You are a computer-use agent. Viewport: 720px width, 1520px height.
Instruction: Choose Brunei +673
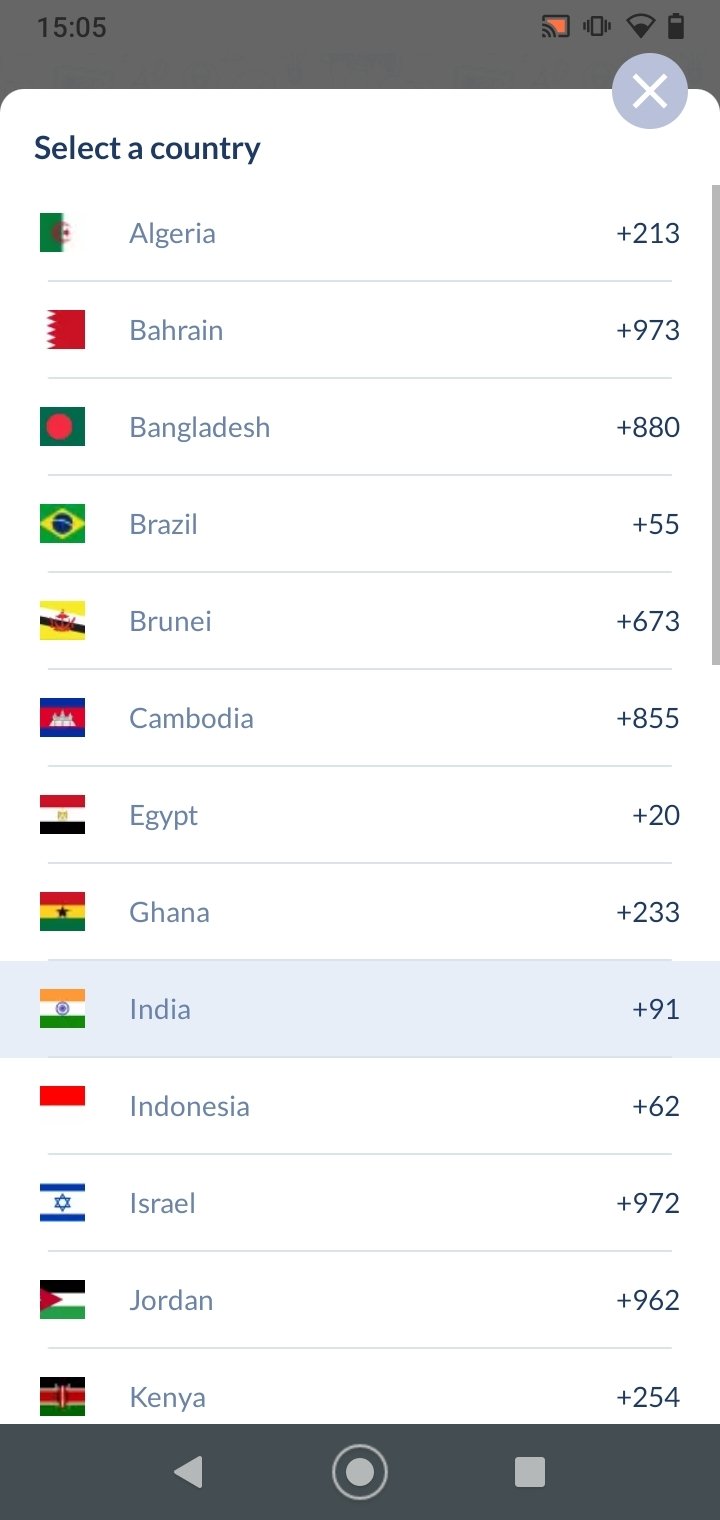click(360, 621)
